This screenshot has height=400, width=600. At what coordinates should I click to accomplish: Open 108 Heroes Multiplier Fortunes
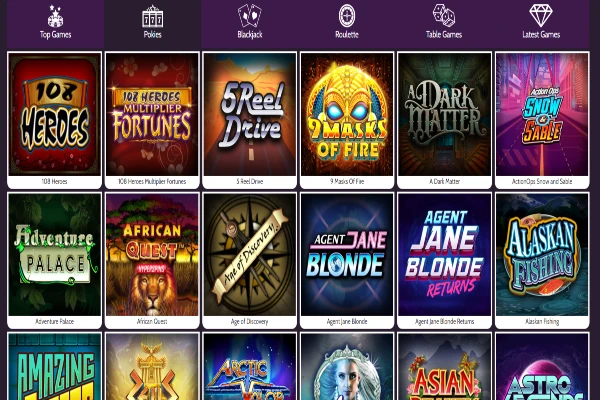[x=152, y=114]
